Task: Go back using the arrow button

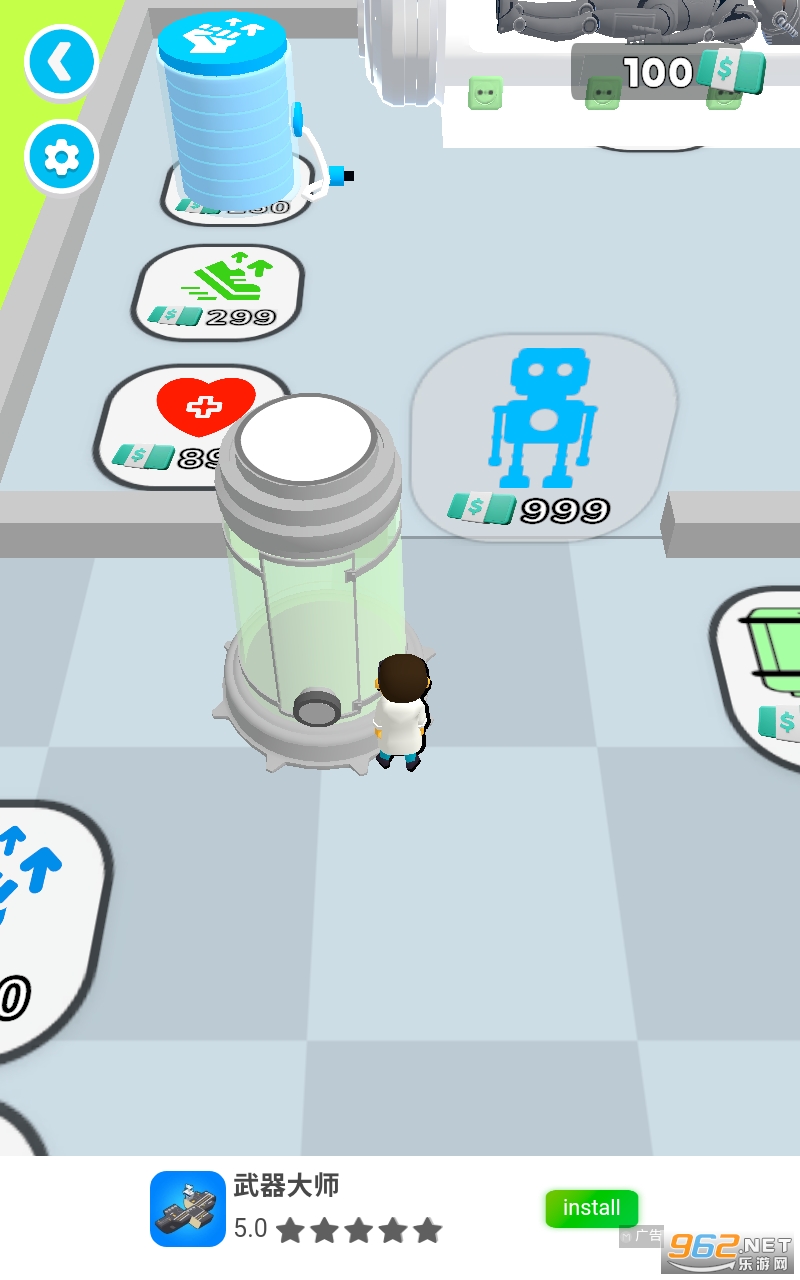Action: pyautogui.click(x=61, y=63)
